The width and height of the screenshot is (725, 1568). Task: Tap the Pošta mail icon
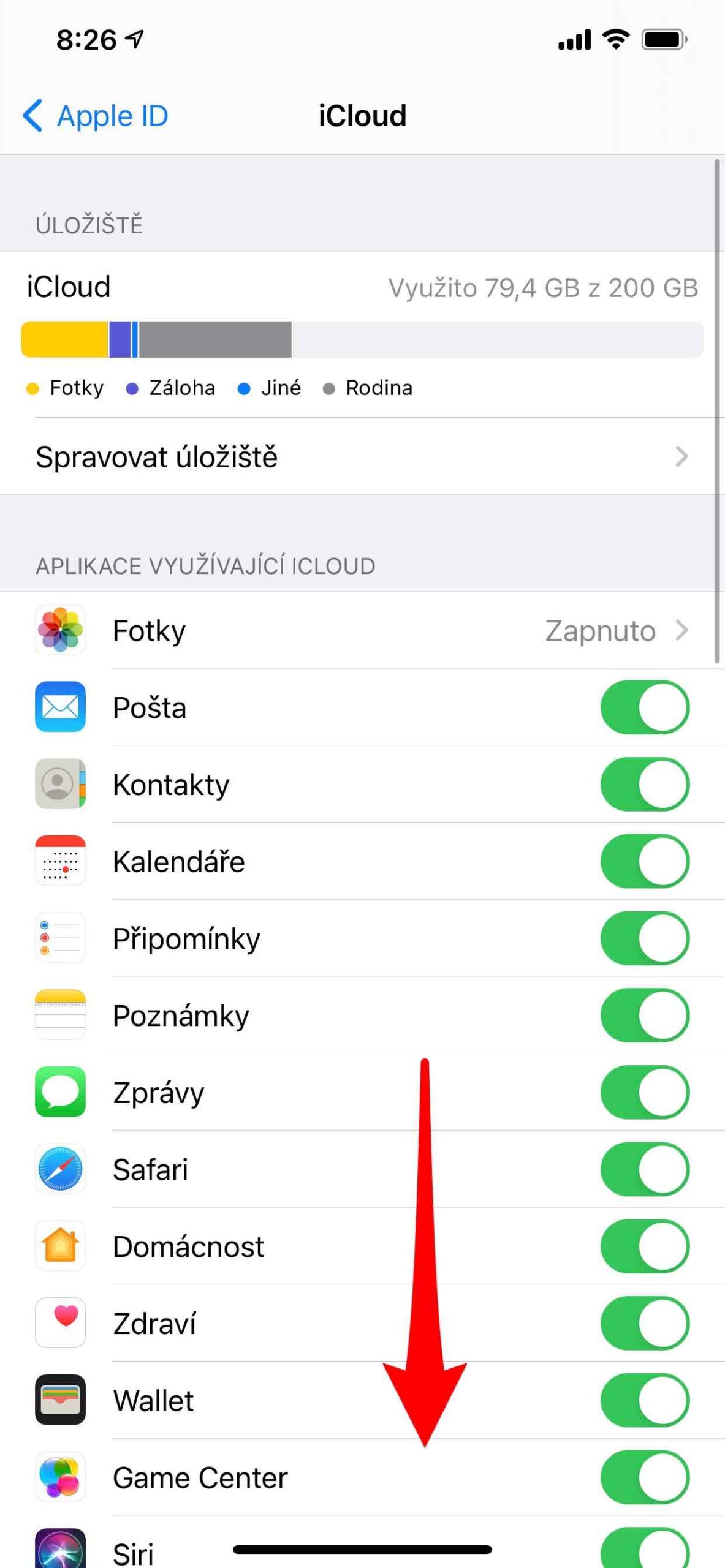61,707
